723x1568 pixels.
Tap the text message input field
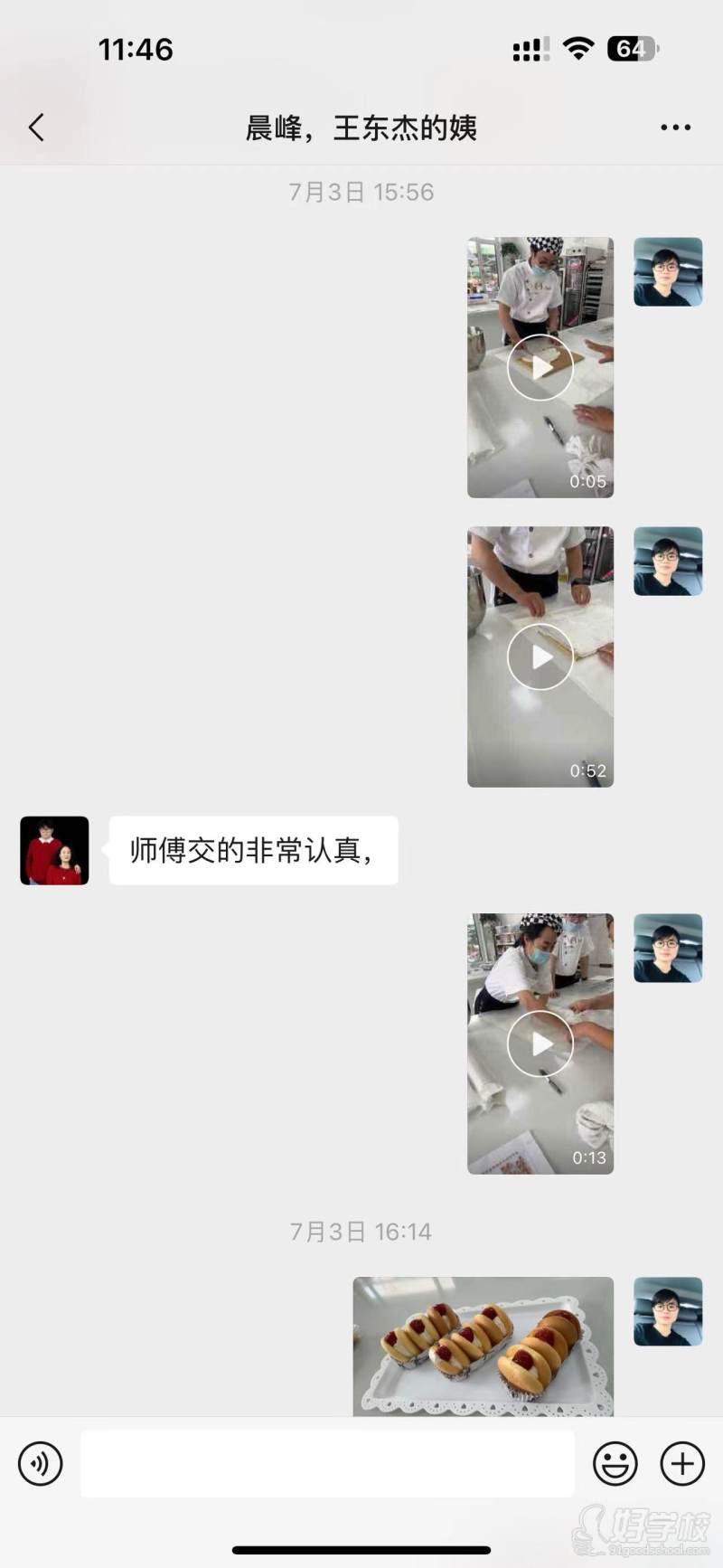click(x=327, y=1463)
